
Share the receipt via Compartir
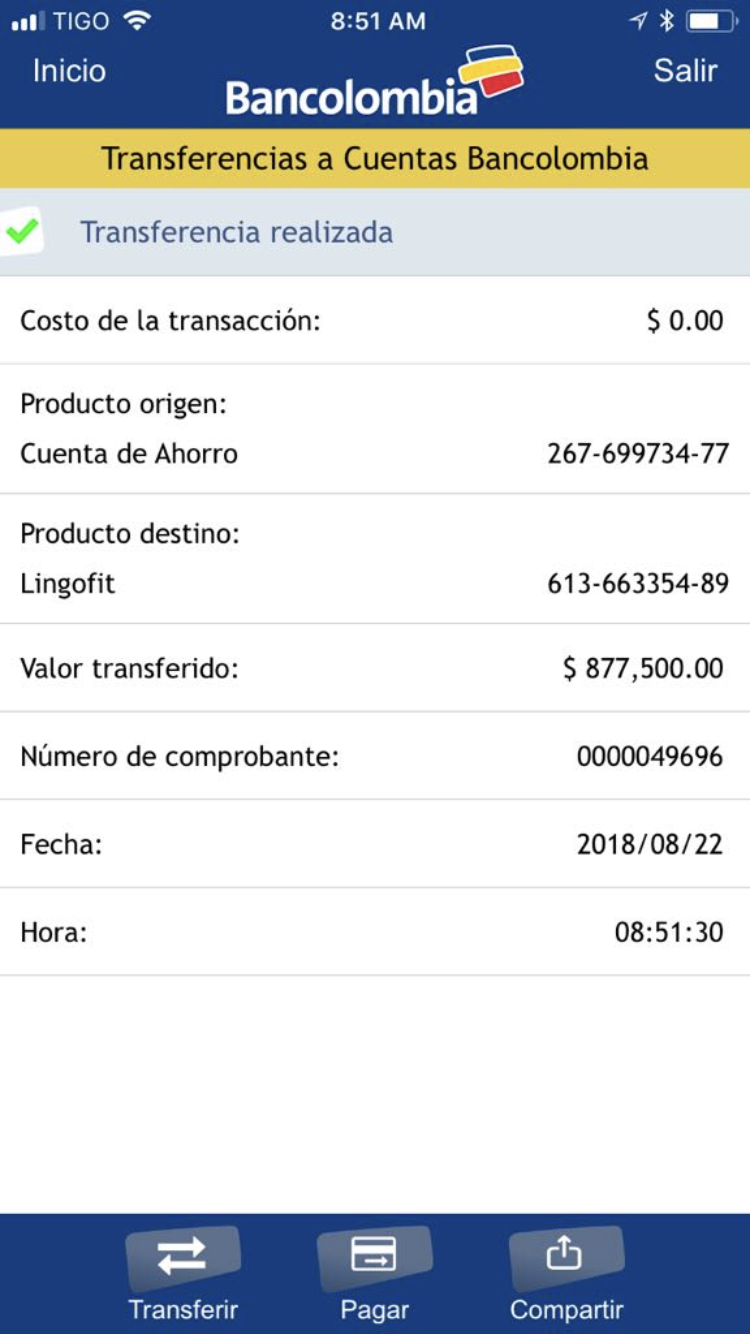tap(566, 1272)
